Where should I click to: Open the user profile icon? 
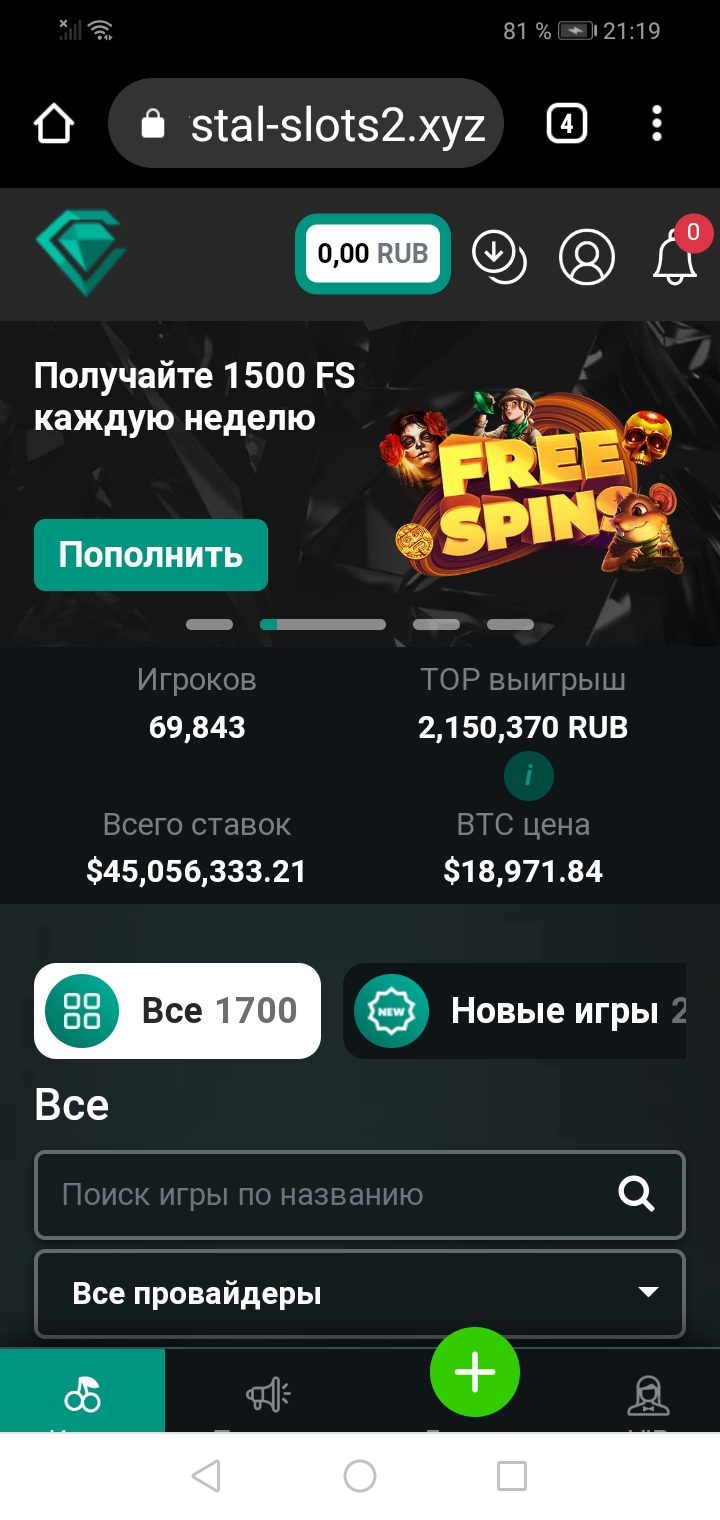[x=587, y=256]
